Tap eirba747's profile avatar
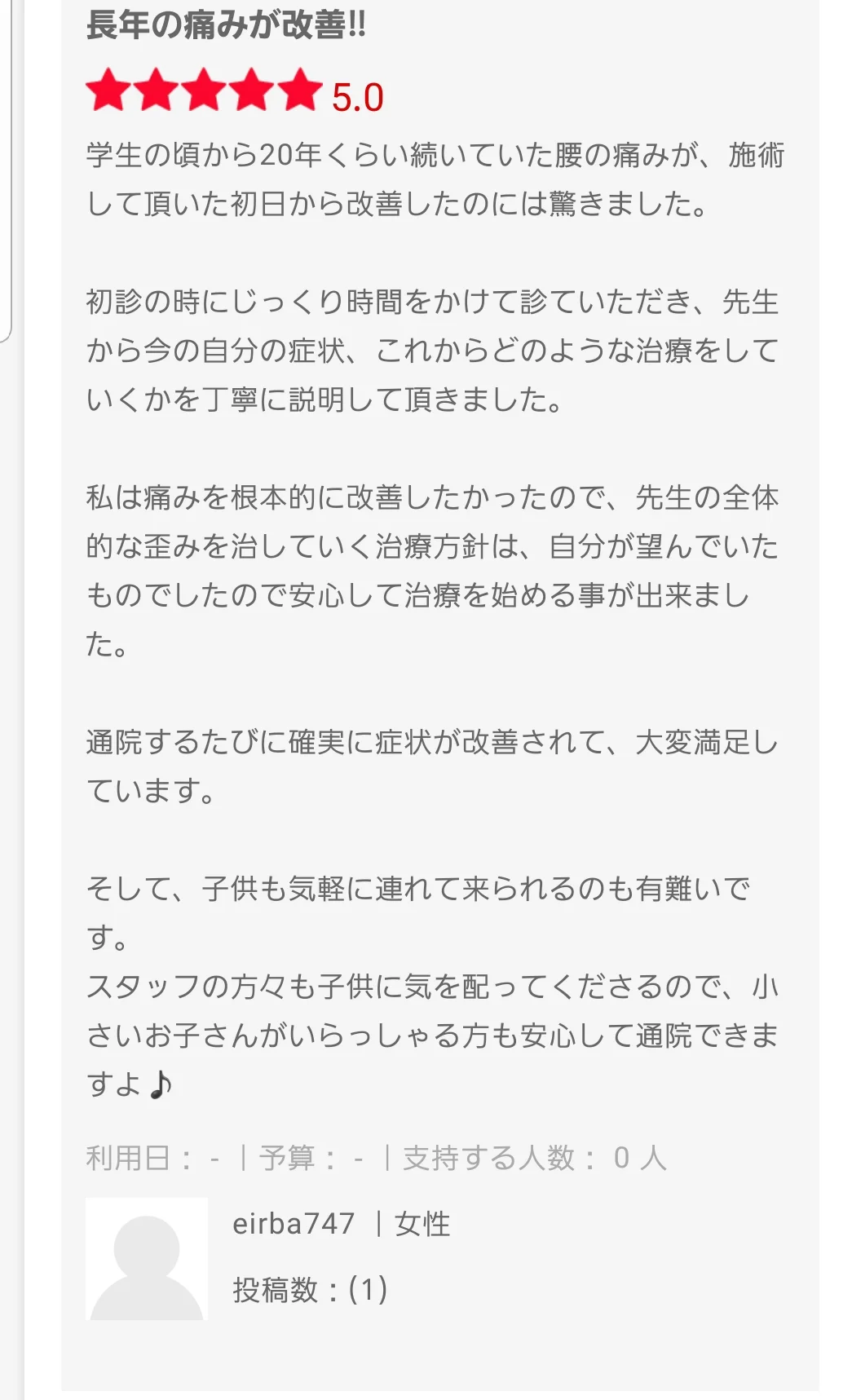This screenshot has height=1400, width=852. [147, 1259]
